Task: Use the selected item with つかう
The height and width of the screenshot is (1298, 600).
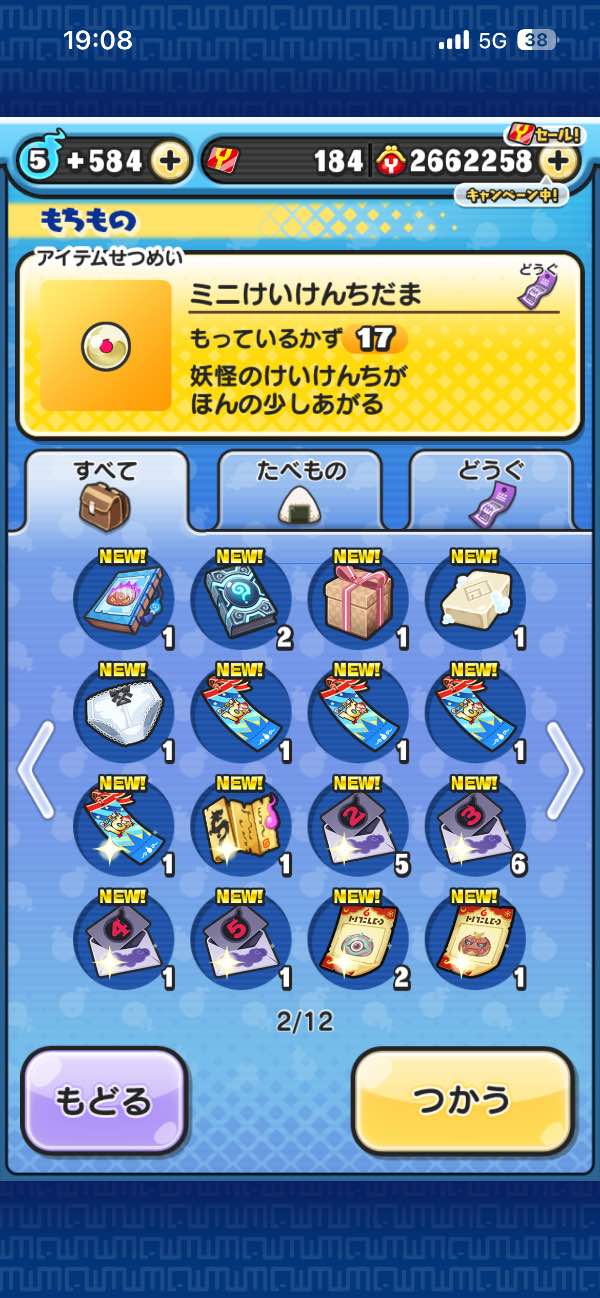Action: click(463, 1100)
